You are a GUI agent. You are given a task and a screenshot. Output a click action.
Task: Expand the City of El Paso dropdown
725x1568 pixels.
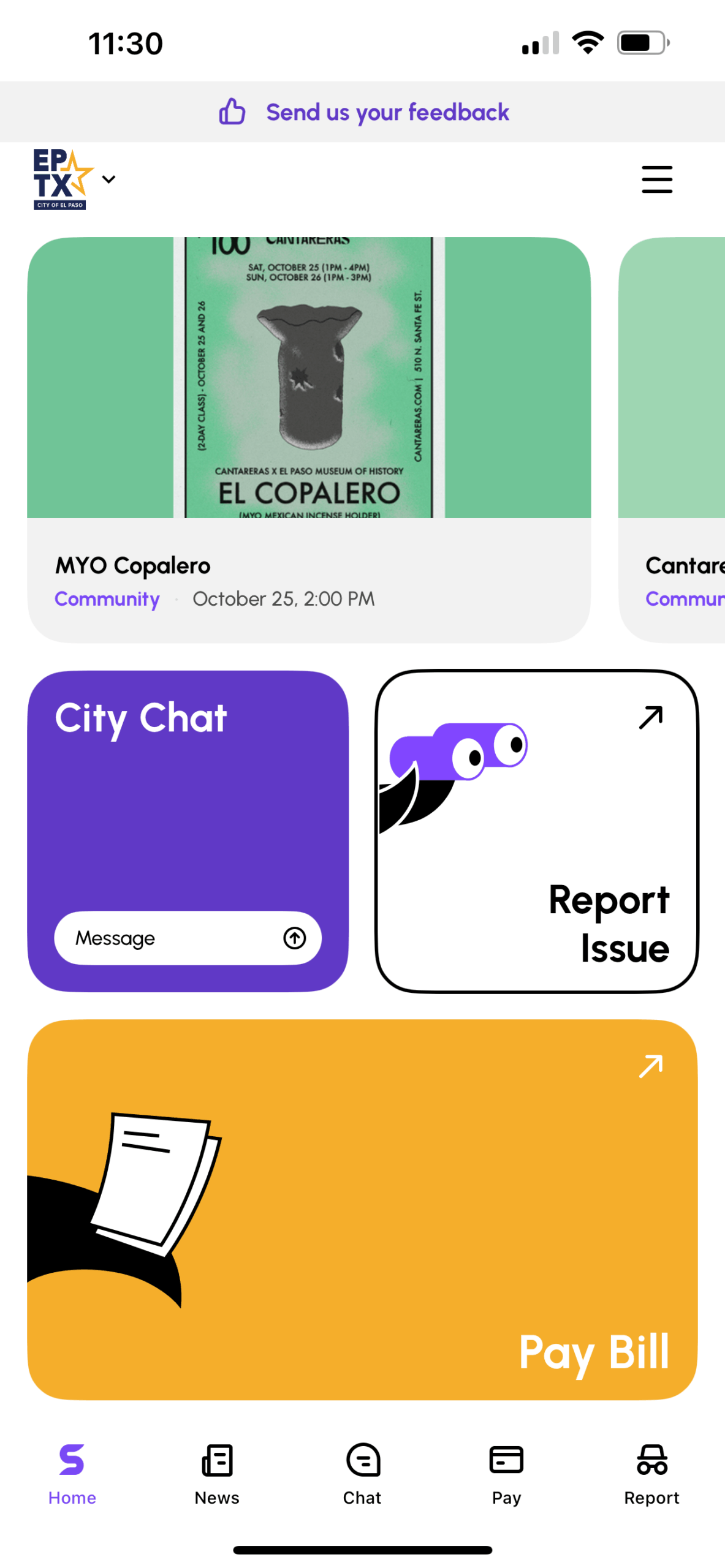(108, 179)
